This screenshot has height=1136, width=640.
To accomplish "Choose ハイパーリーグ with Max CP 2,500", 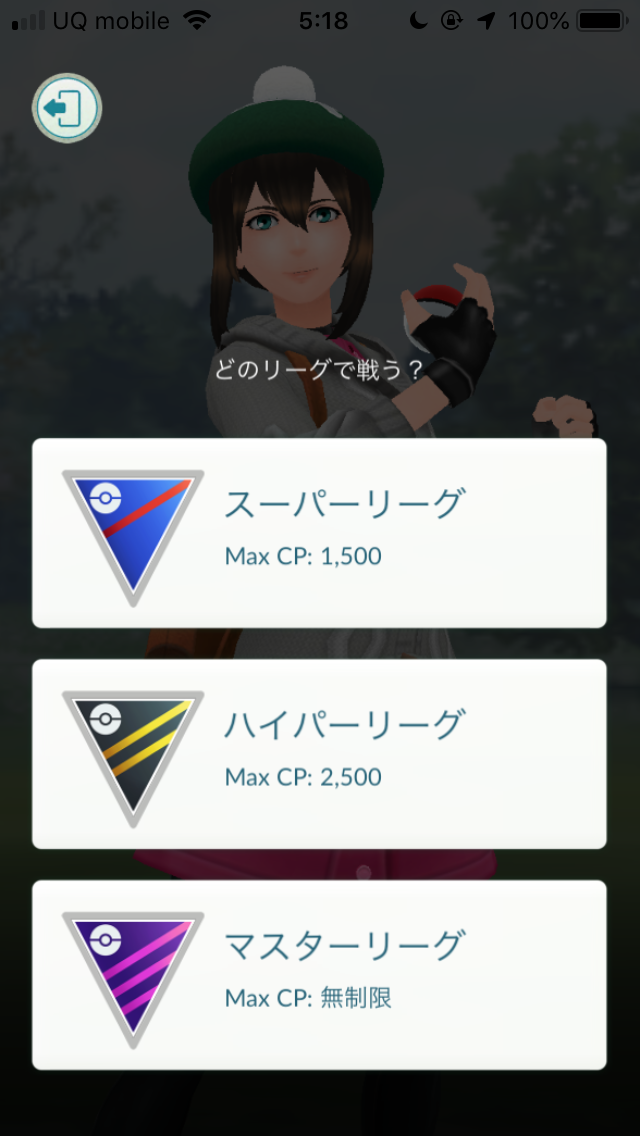I will (319, 754).
